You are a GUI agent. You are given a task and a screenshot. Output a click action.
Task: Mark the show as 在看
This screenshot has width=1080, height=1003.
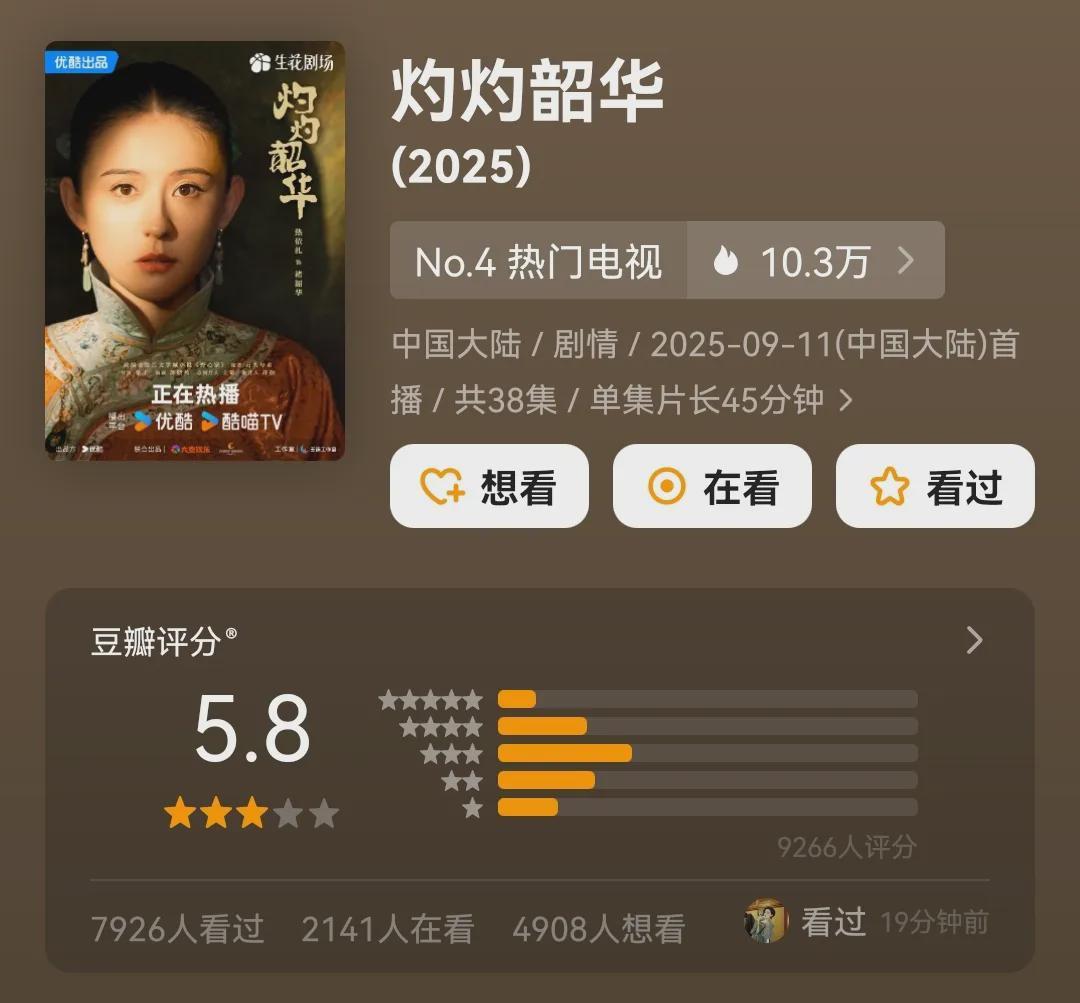(712, 487)
